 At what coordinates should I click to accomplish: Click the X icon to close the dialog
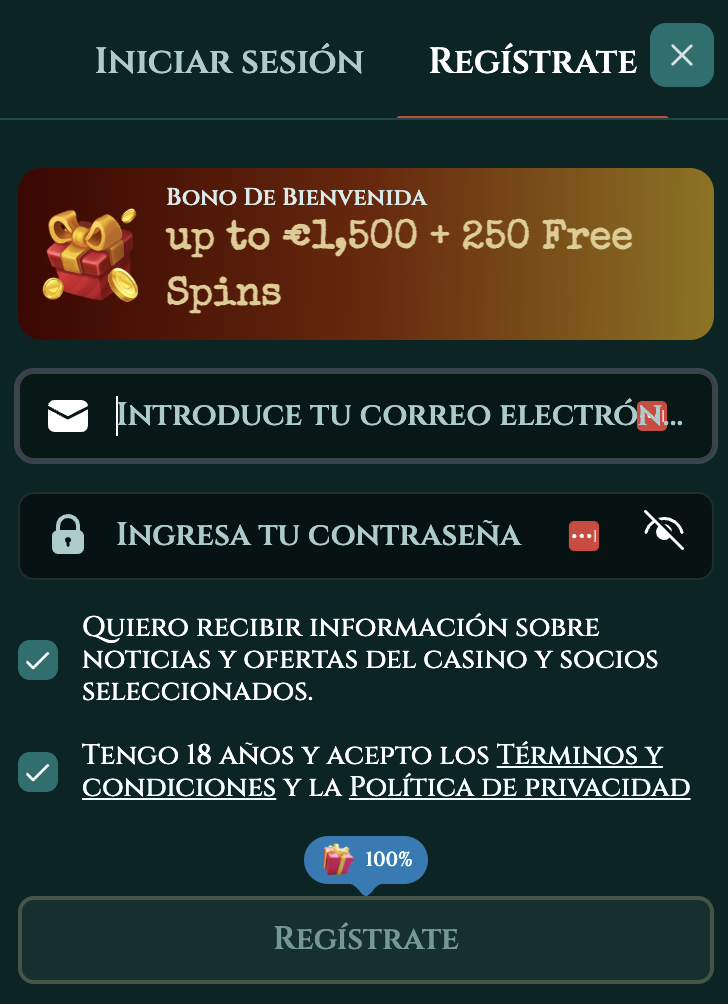[x=682, y=55]
